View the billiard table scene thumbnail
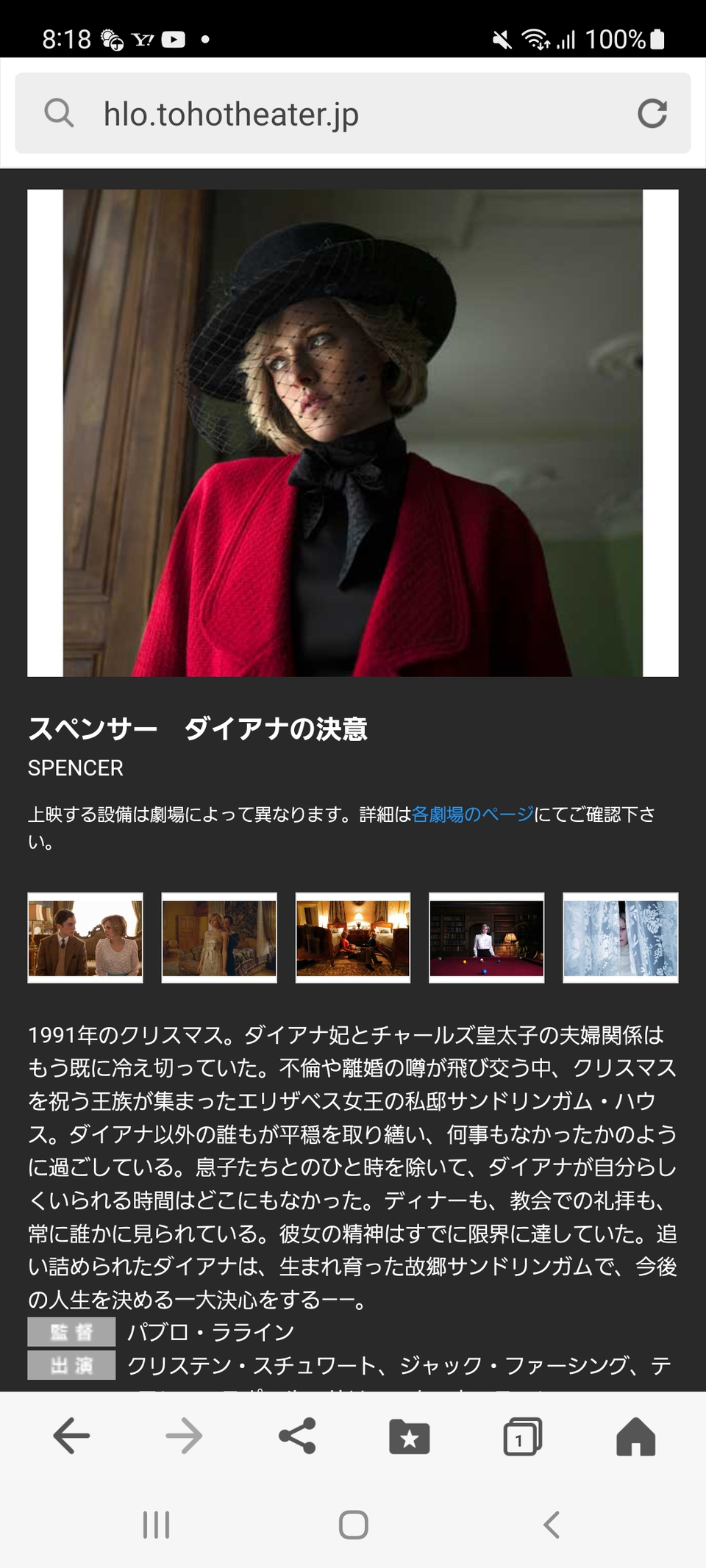Screen dimensions: 706x1568 pos(487,938)
